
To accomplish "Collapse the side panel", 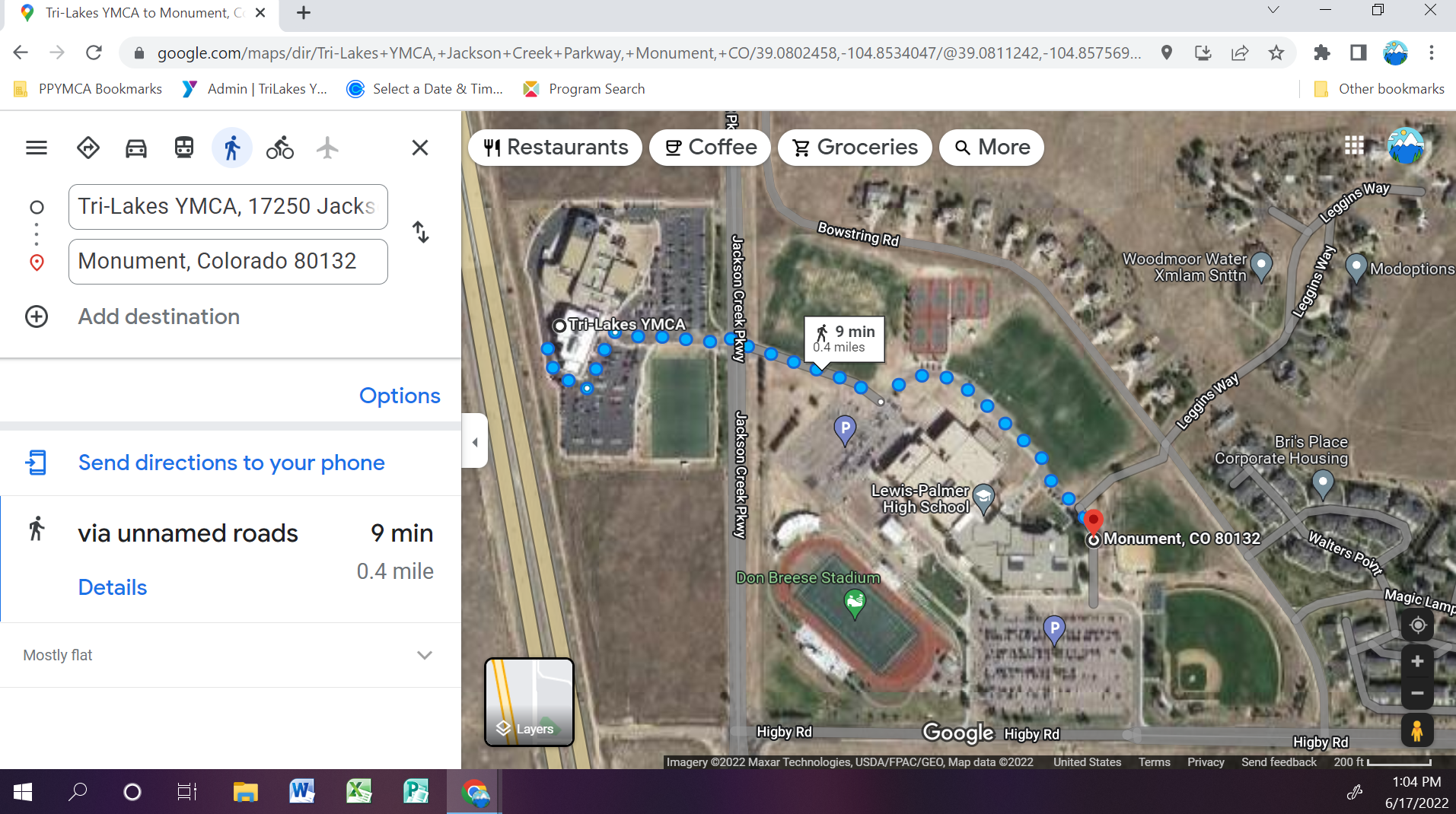I will coord(475,442).
